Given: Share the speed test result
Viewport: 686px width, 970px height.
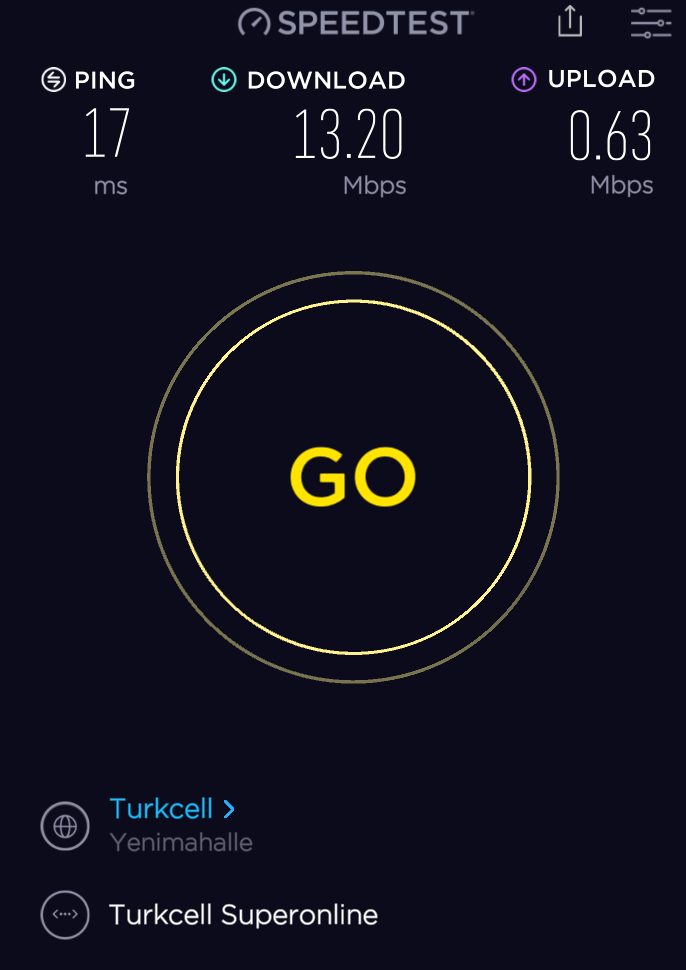Looking at the screenshot, I should tap(570, 21).
